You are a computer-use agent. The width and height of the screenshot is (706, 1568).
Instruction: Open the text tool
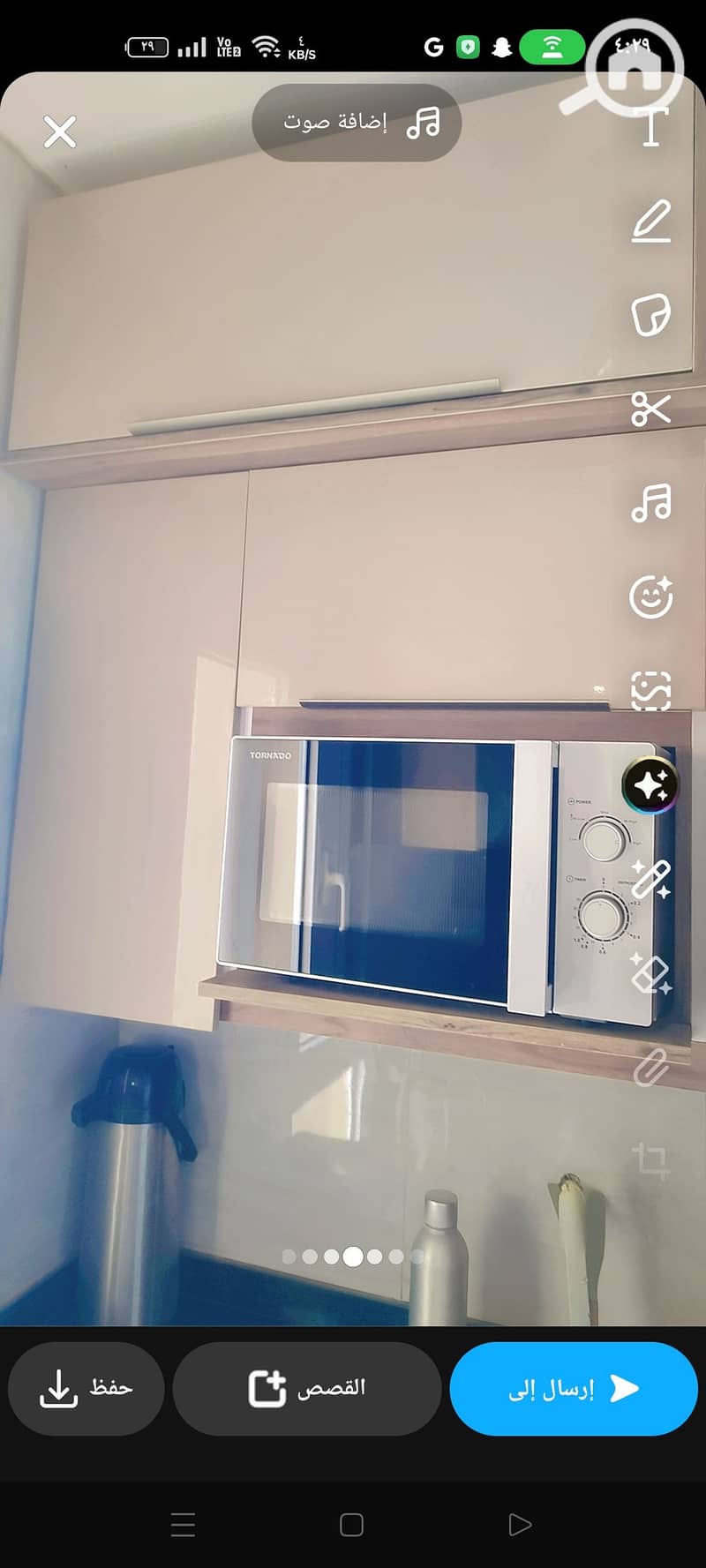click(x=651, y=125)
